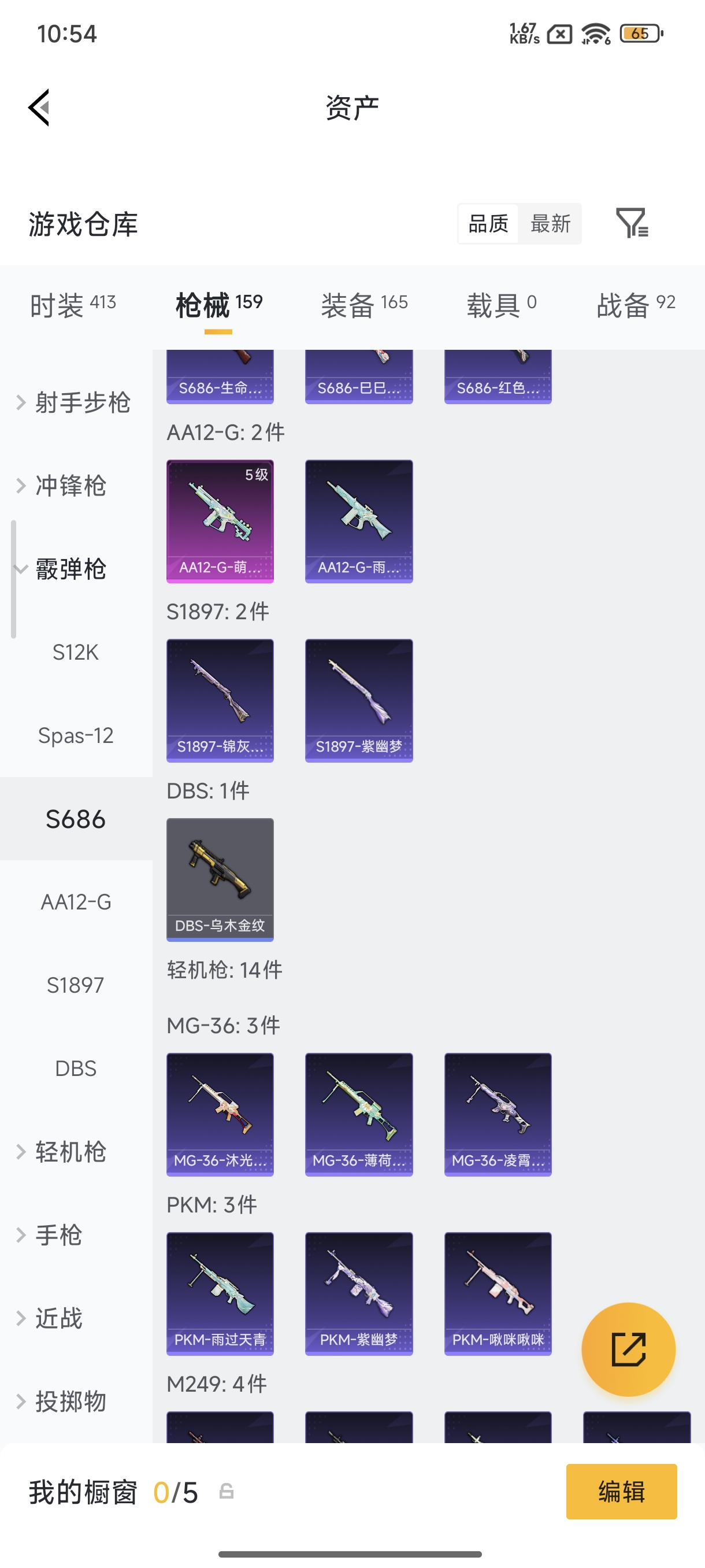Sort the warehouse by 最新
705x1568 pixels.
point(550,223)
